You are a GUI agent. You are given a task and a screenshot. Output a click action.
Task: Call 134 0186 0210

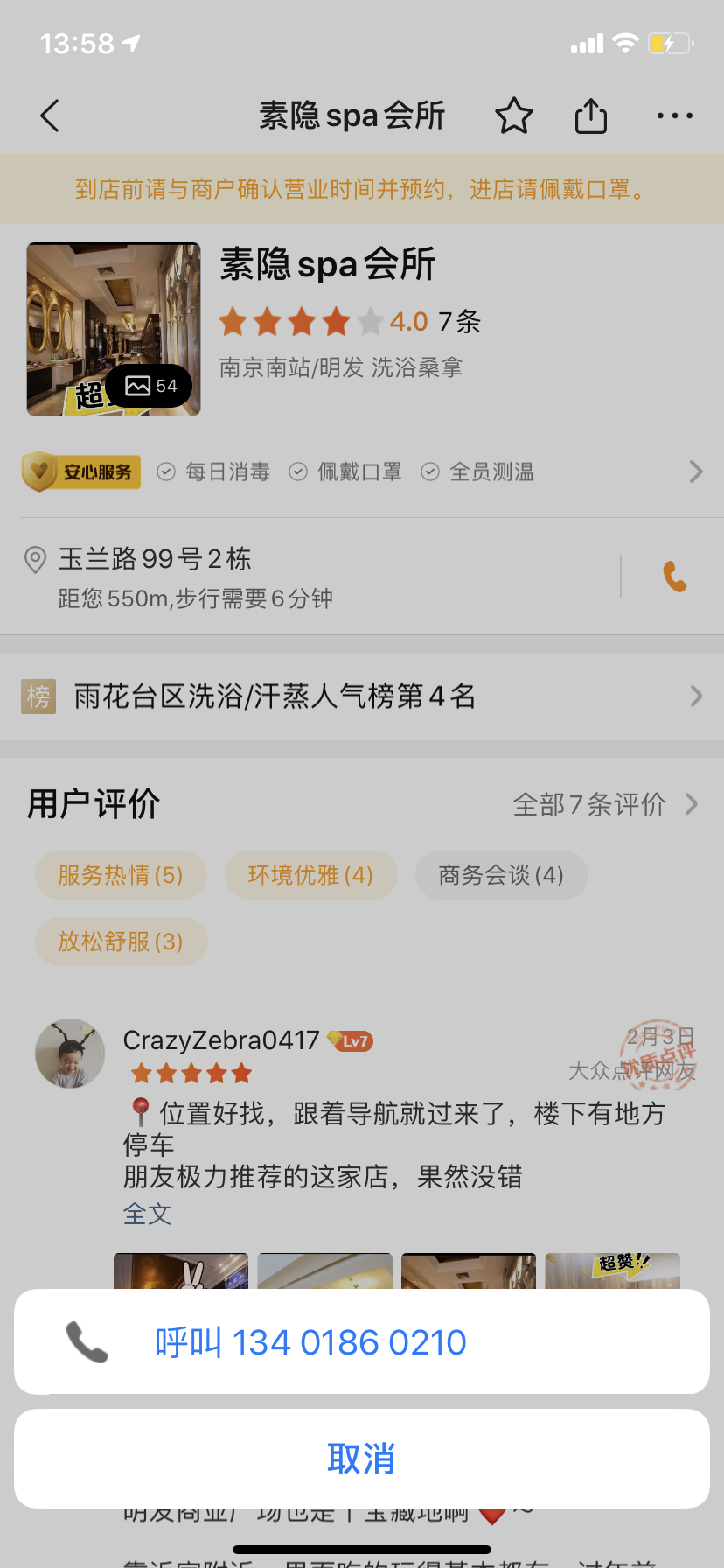pos(362,1341)
